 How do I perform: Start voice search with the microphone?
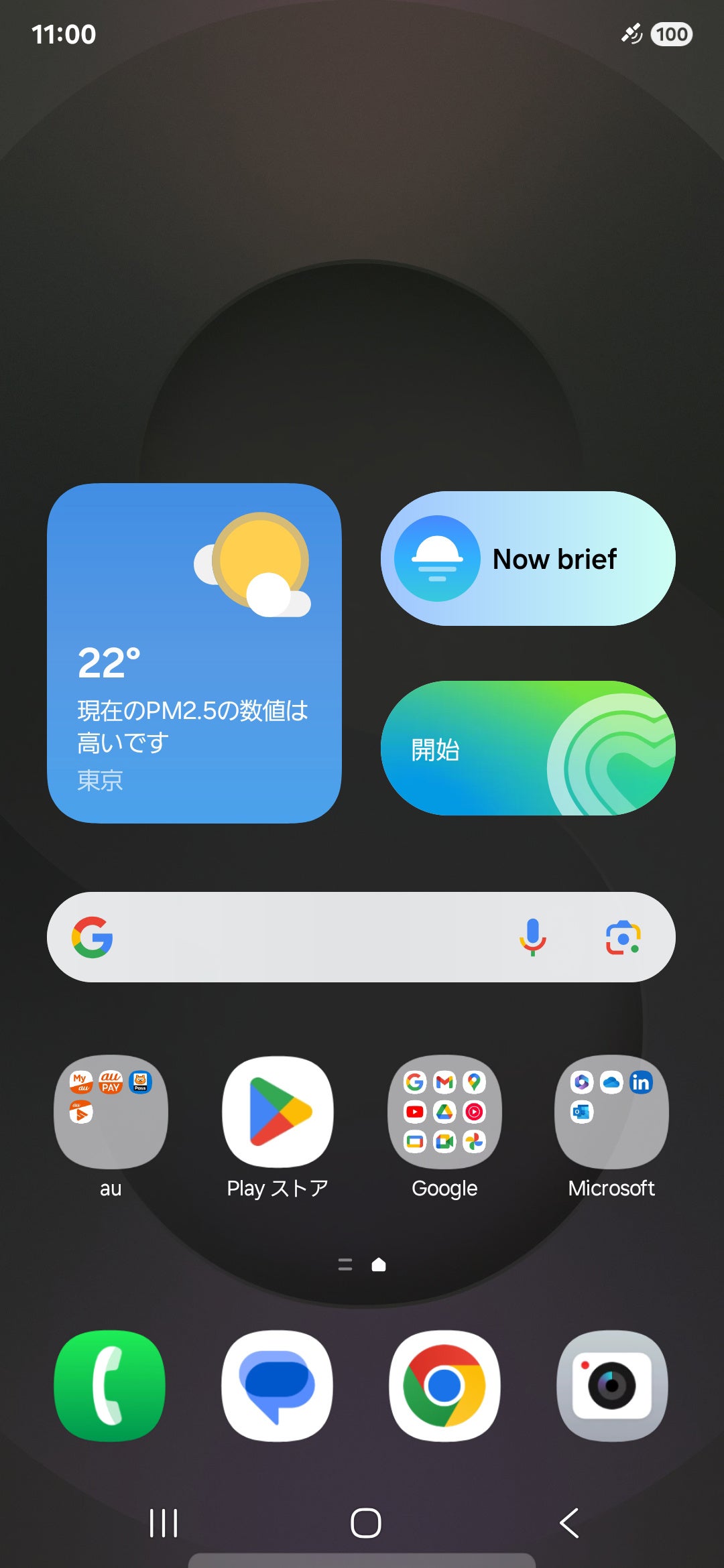(532, 937)
